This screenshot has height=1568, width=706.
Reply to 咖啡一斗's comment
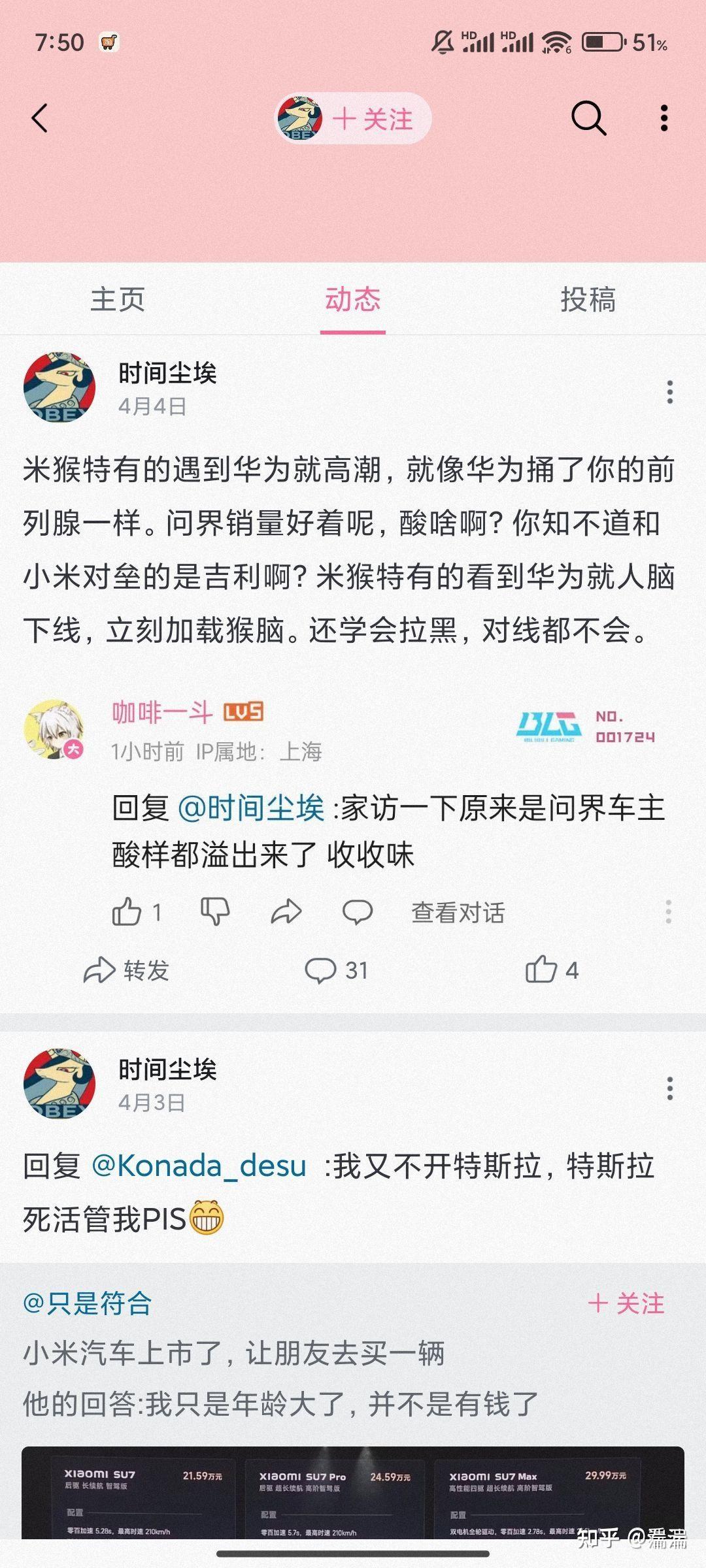pos(358,911)
